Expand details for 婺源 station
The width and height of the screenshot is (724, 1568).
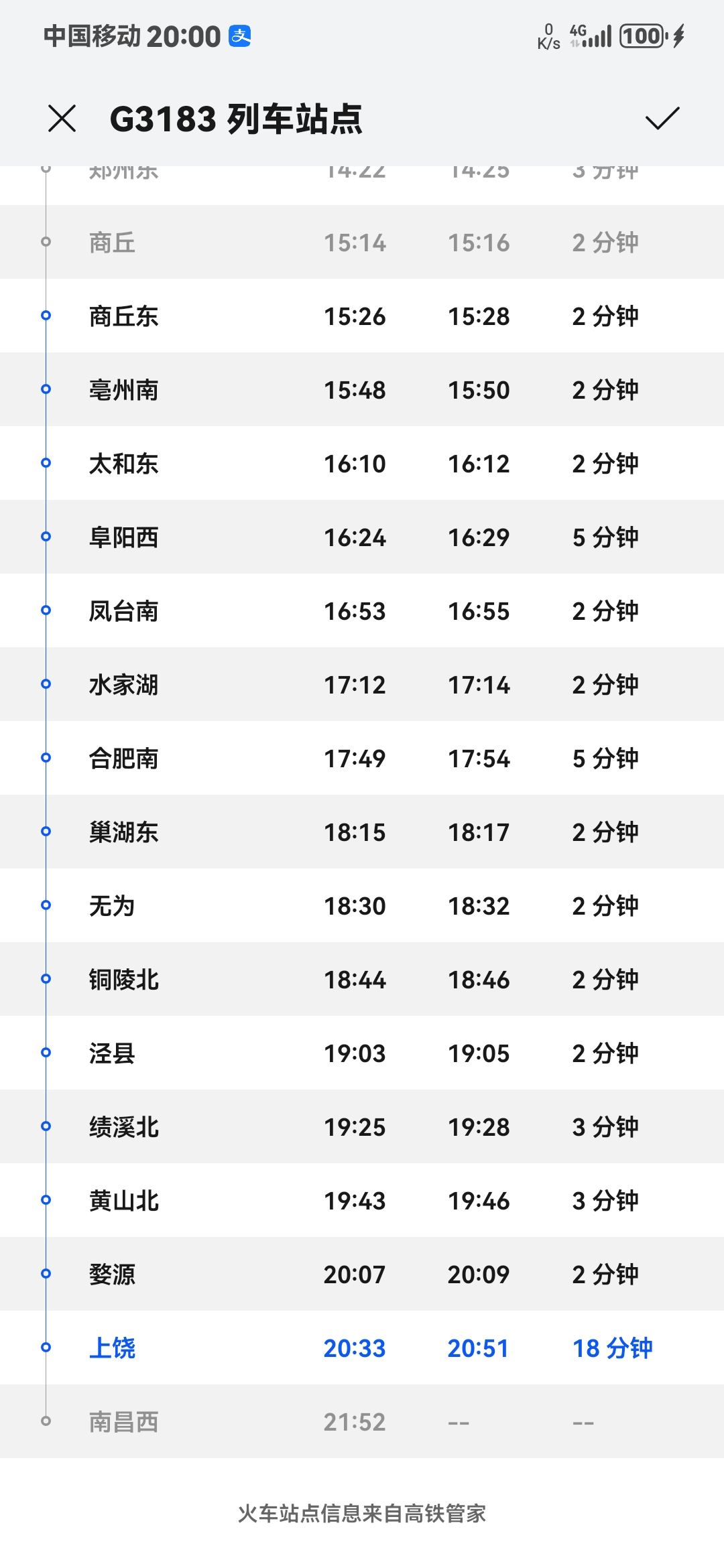[362, 1274]
